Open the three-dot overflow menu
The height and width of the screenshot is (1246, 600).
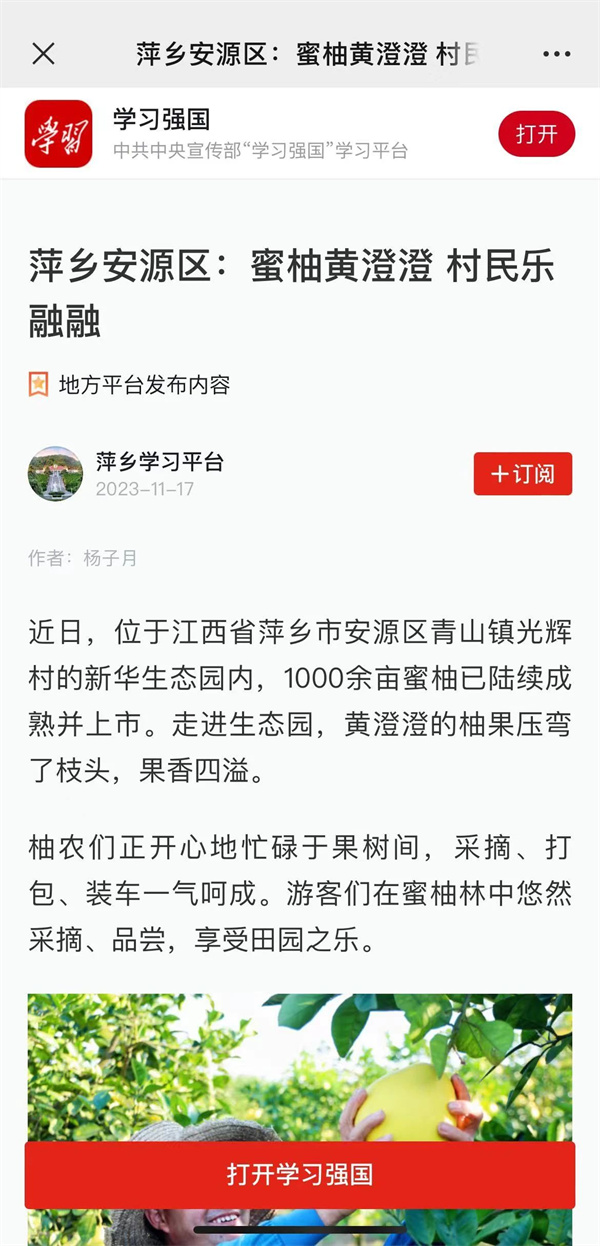click(x=557, y=54)
